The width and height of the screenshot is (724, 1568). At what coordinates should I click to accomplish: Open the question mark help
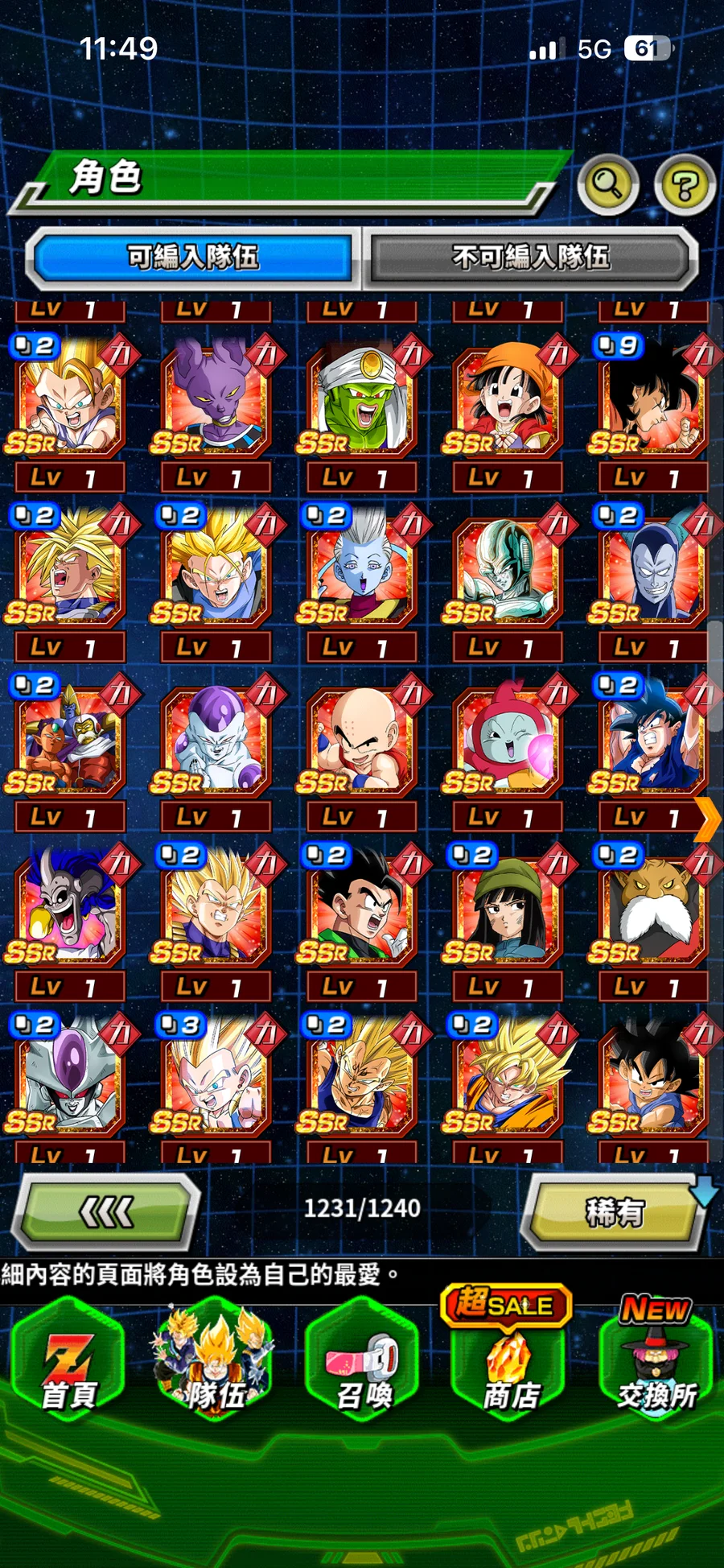685,185
